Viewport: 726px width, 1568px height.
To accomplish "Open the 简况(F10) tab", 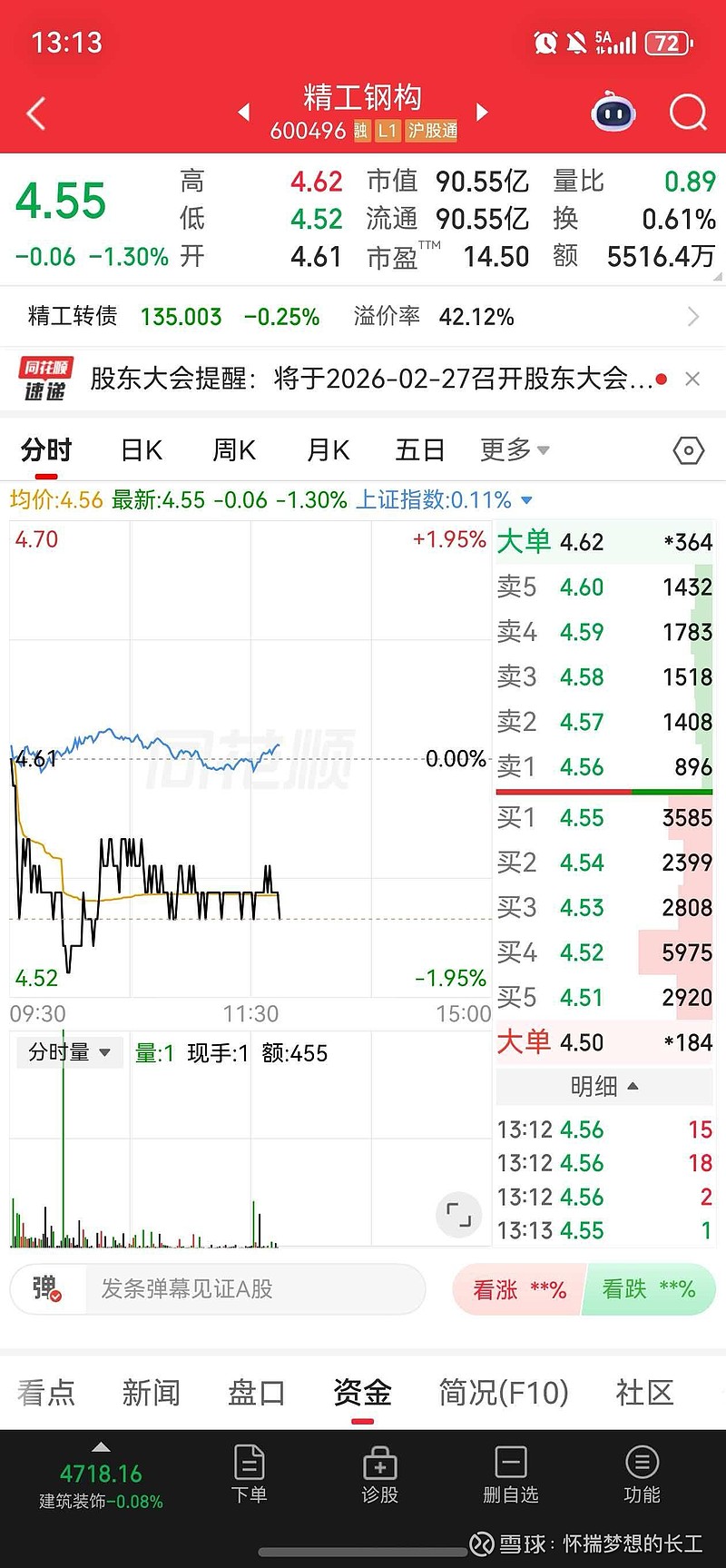I will click(503, 1392).
